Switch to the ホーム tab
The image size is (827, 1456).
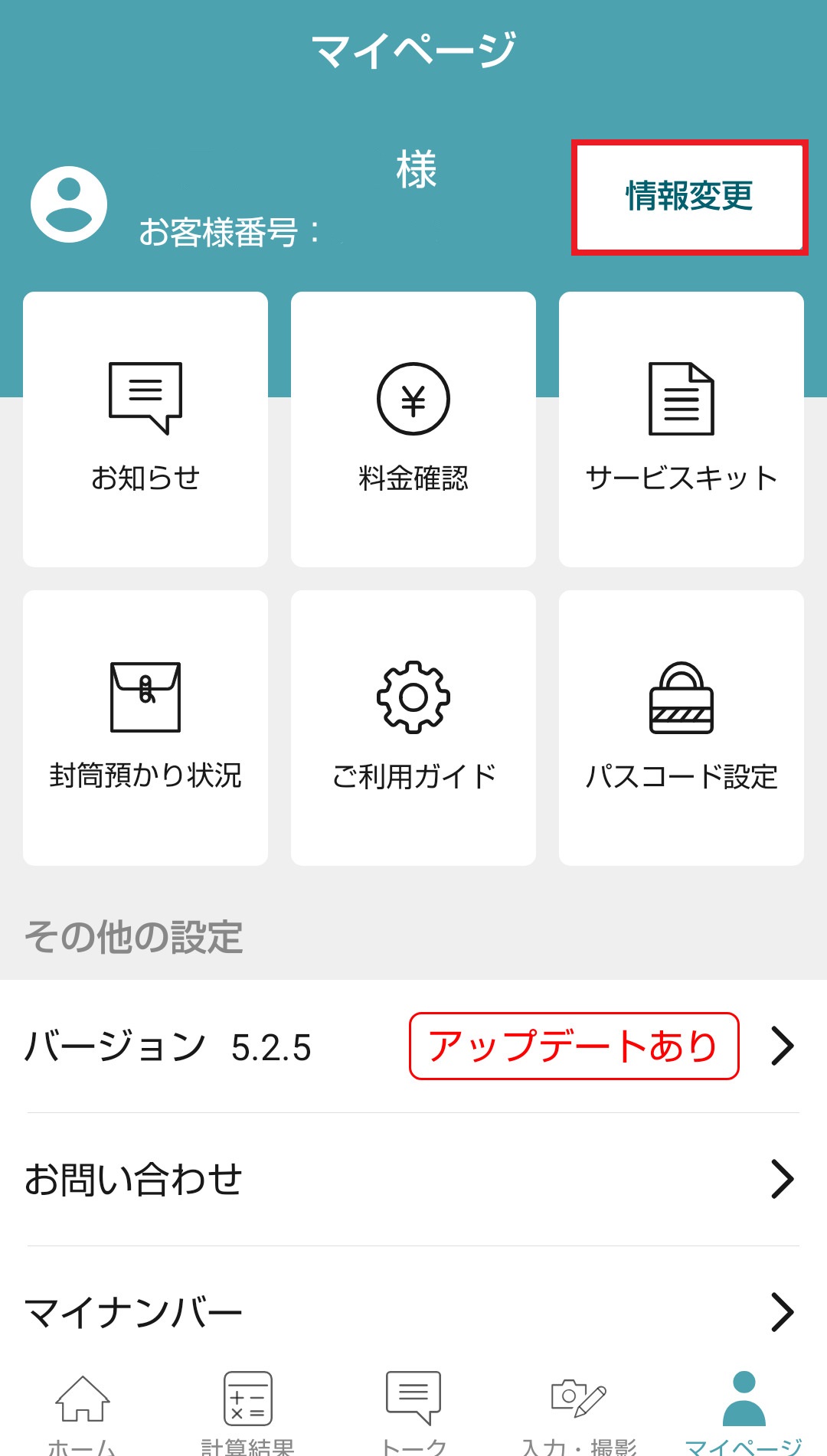83,1412
